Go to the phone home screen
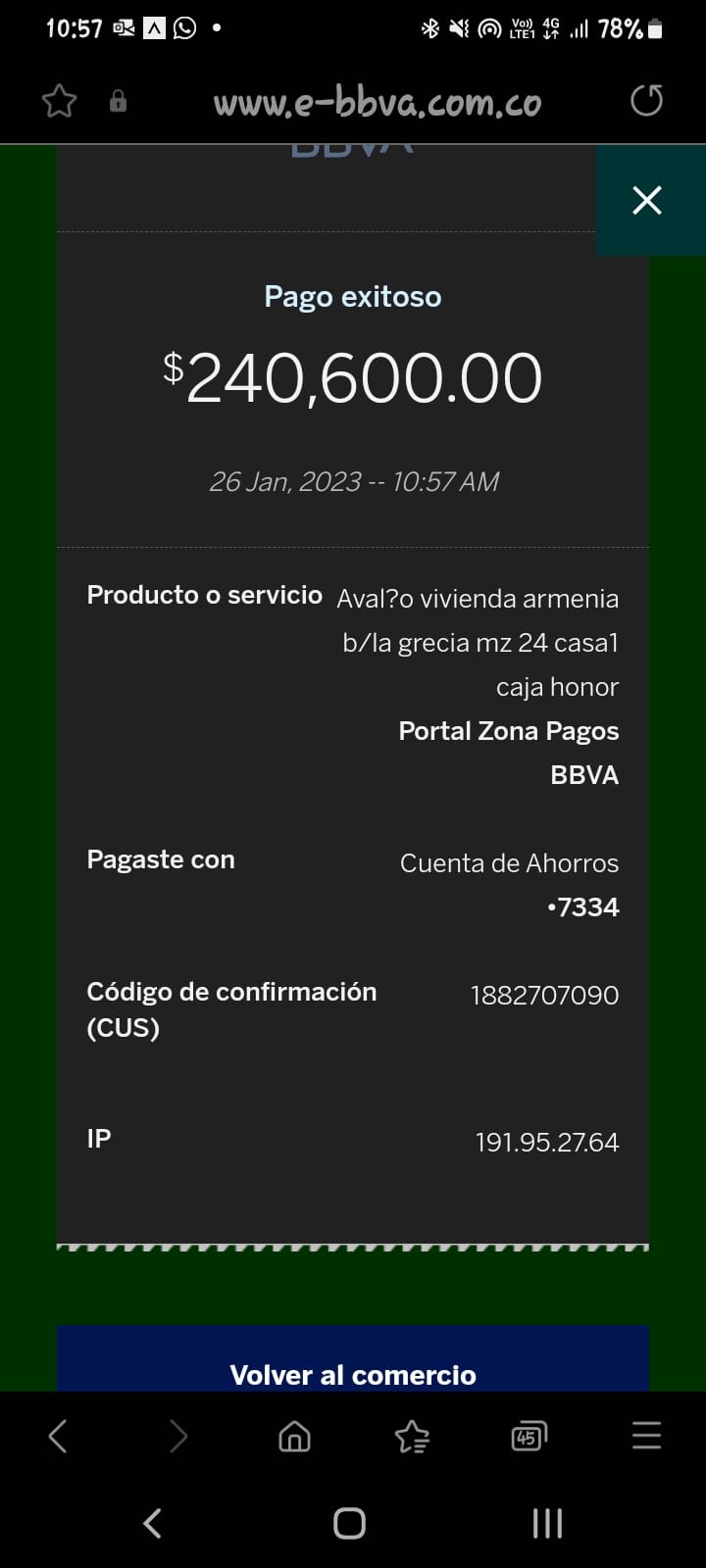The width and height of the screenshot is (706, 1568). click(350, 1523)
